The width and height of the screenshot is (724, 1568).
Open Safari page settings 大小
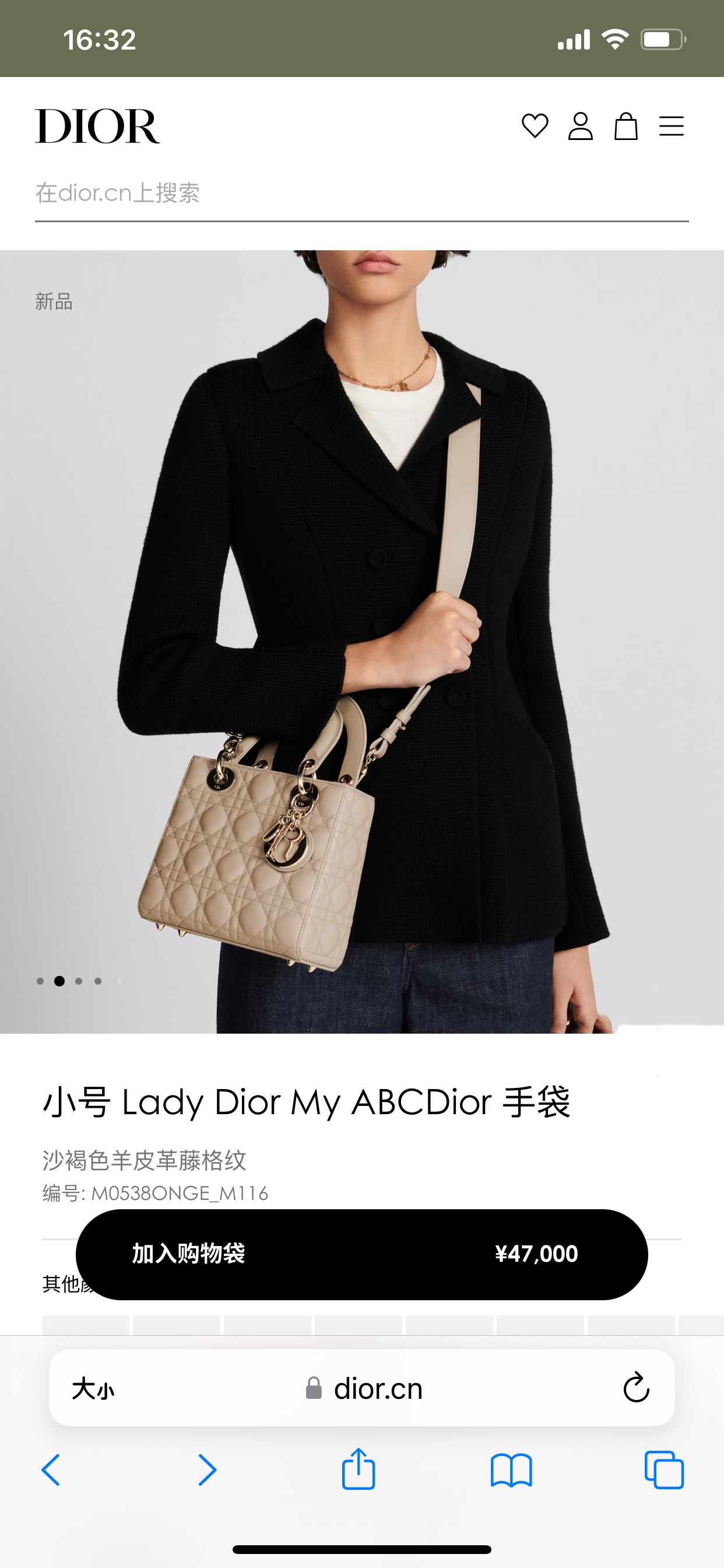(x=93, y=1389)
